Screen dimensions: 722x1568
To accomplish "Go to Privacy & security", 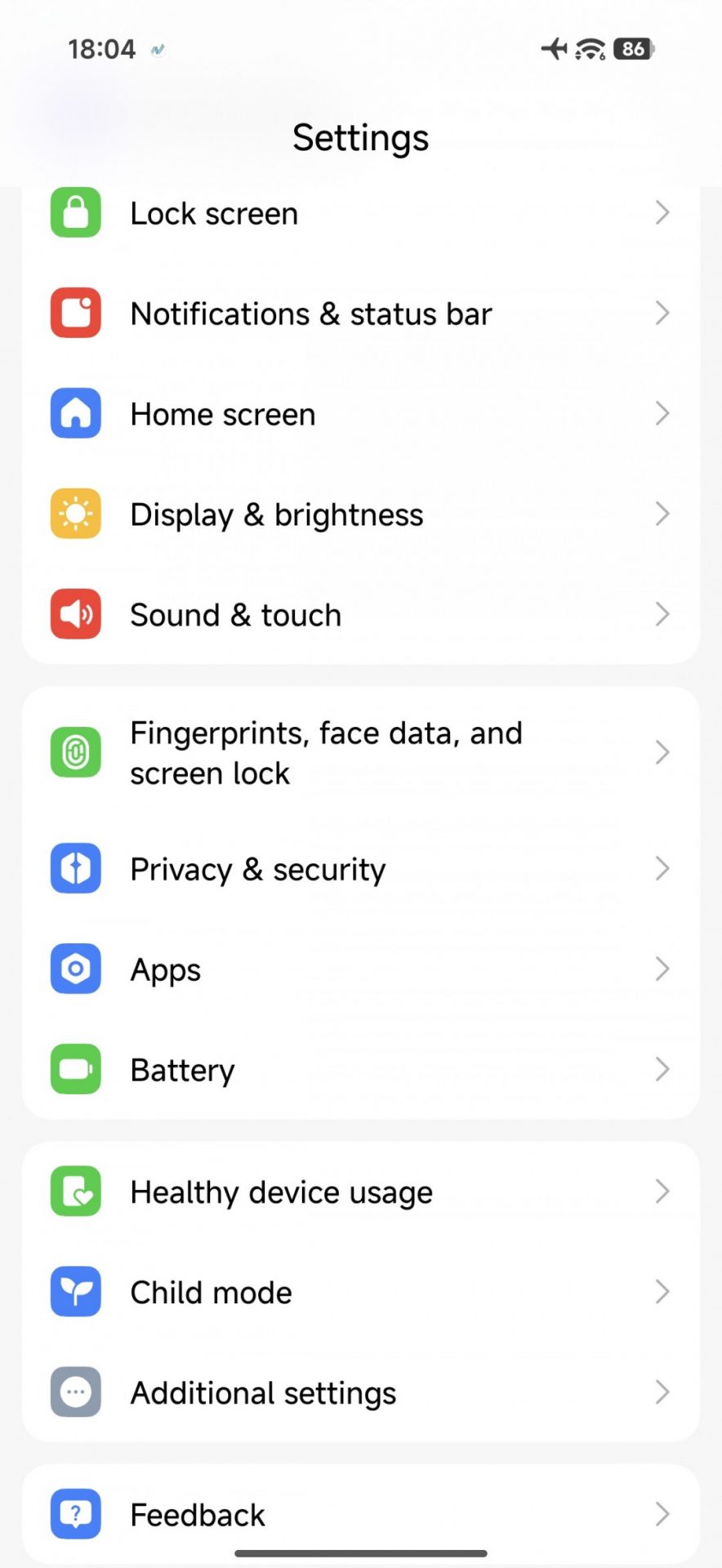I will click(x=359, y=870).
